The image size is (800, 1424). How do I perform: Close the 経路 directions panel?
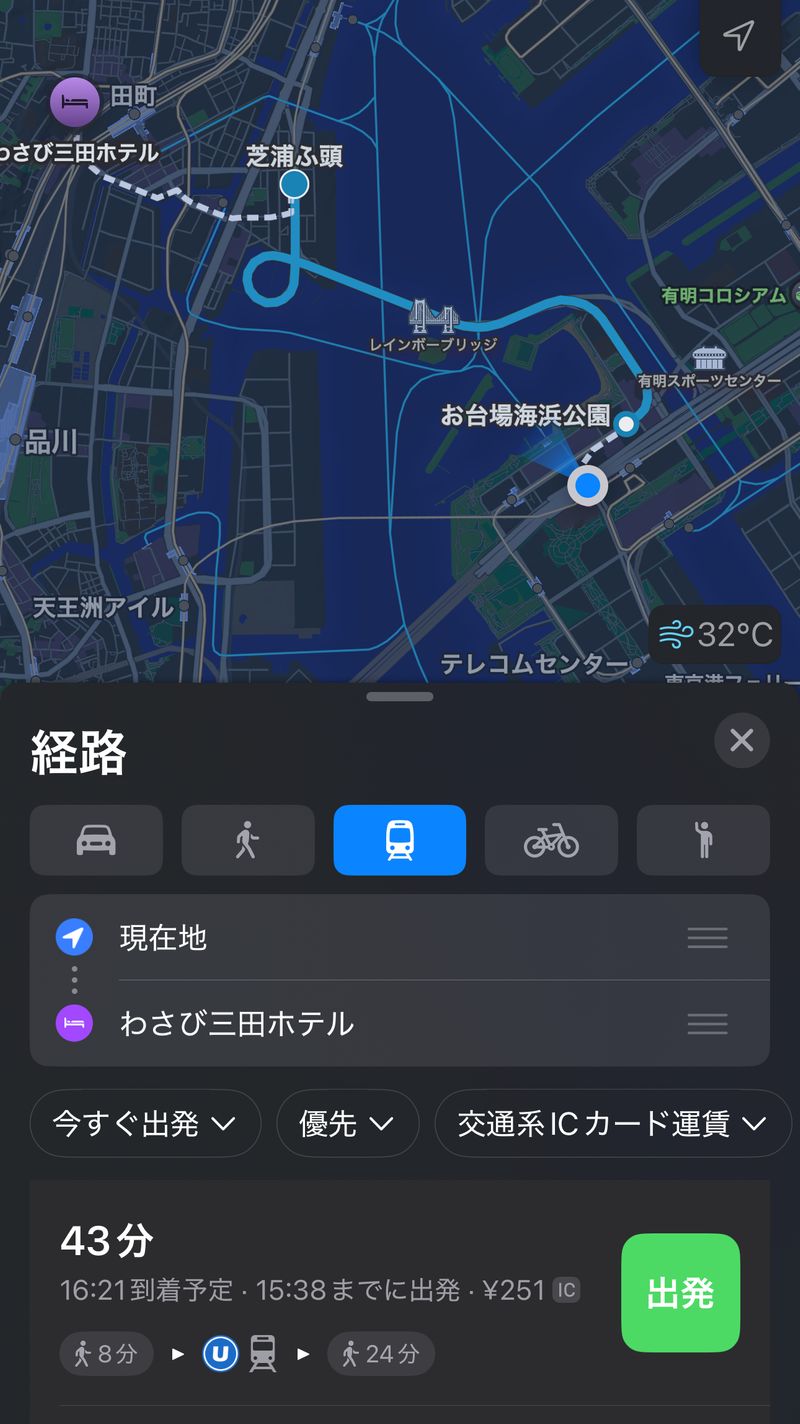(741, 740)
